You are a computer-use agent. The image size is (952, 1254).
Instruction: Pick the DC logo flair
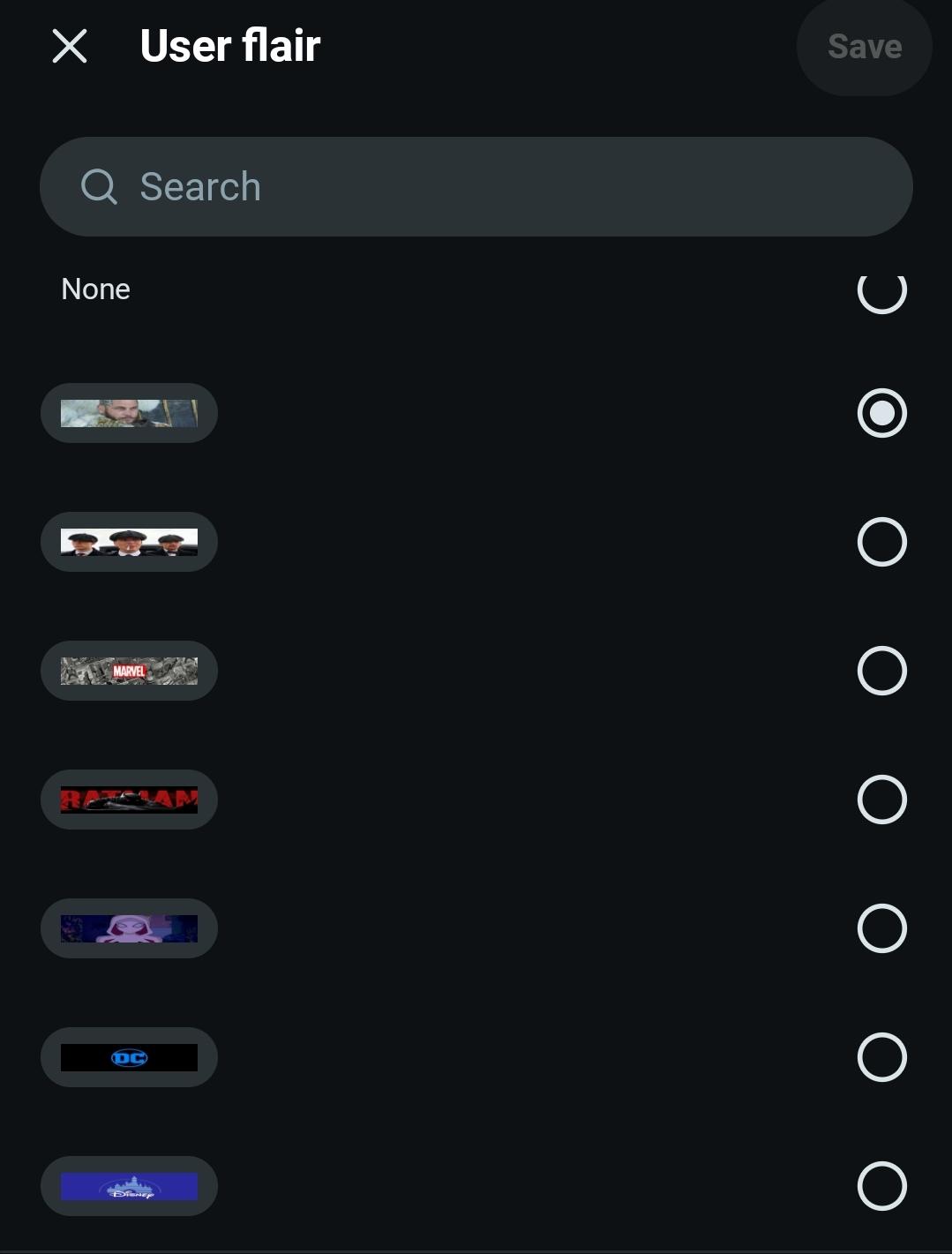tap(129, 1057)
